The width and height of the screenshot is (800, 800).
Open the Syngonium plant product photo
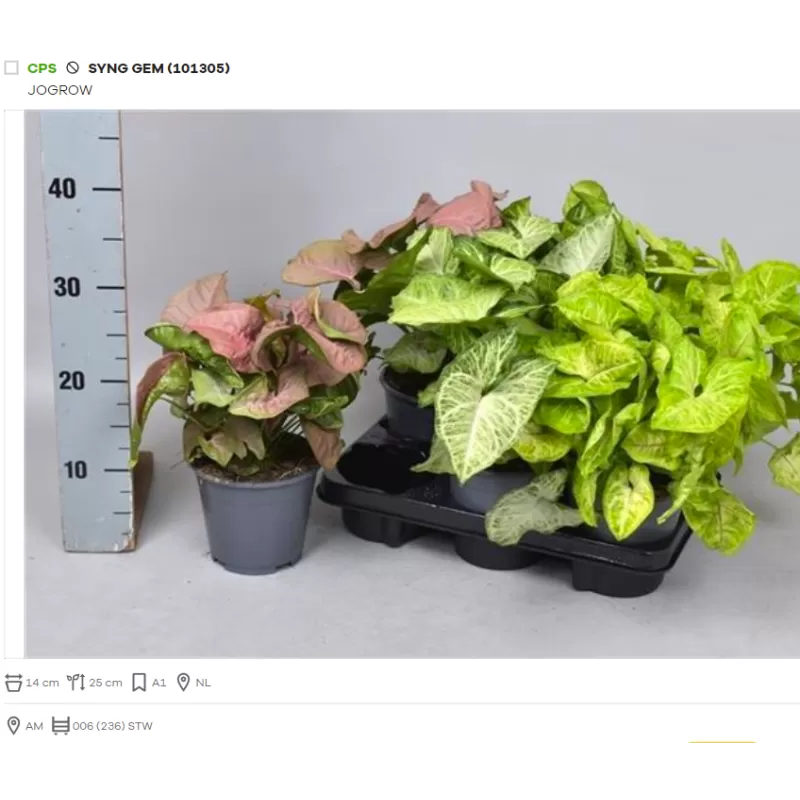click(412, 384)
